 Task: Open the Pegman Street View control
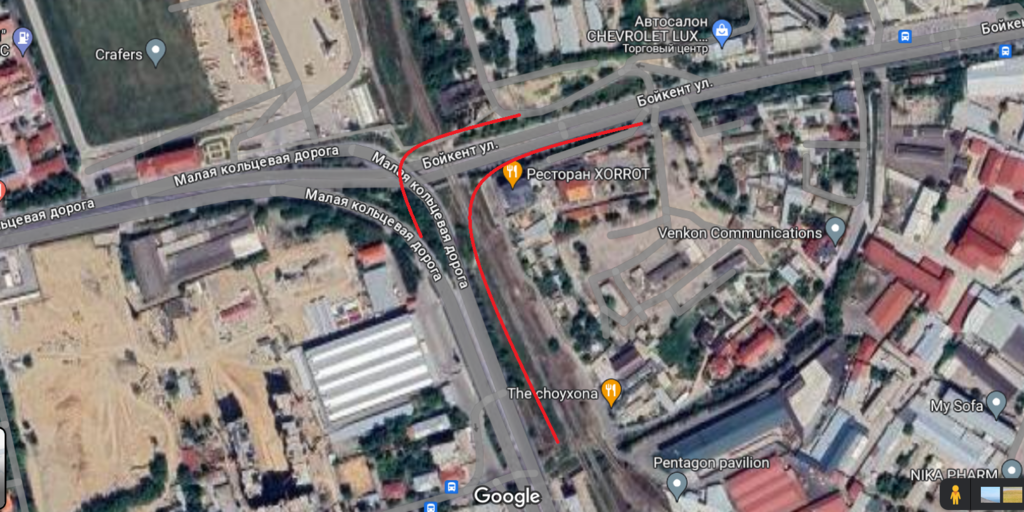pyautogui.click(x=956, y=494)
